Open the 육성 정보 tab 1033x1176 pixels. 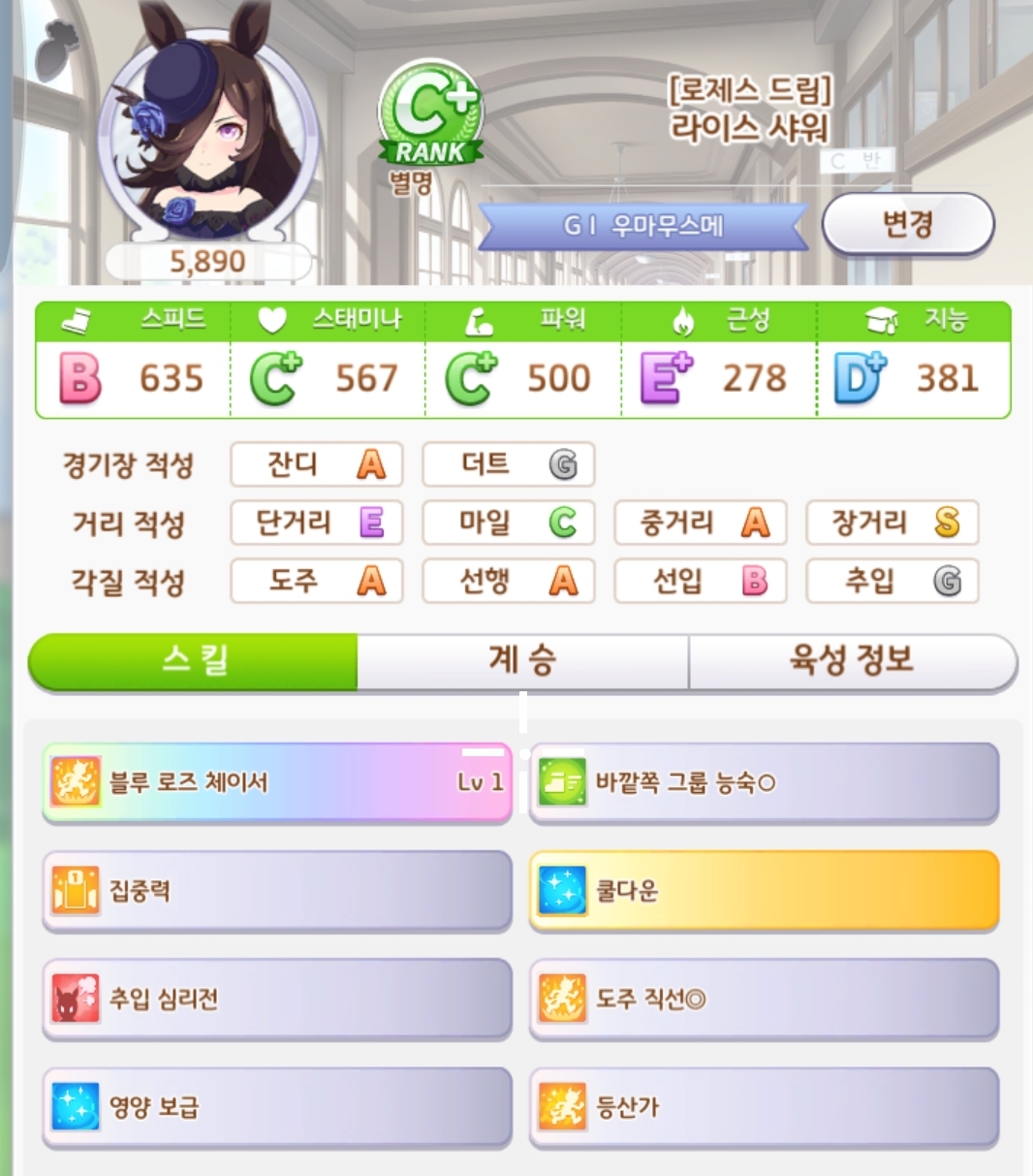tap(852, 661)
